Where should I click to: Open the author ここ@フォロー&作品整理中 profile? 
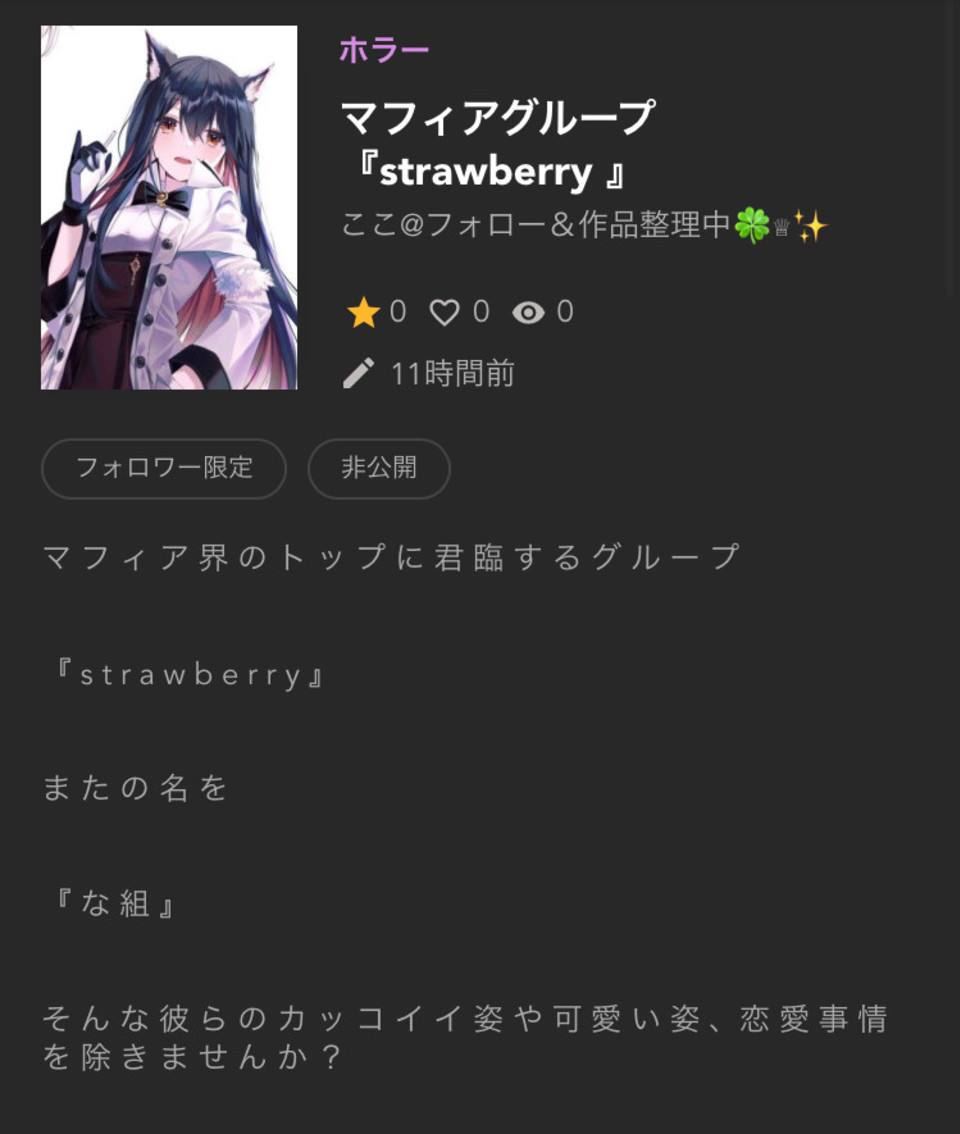[x=584, y=225]
